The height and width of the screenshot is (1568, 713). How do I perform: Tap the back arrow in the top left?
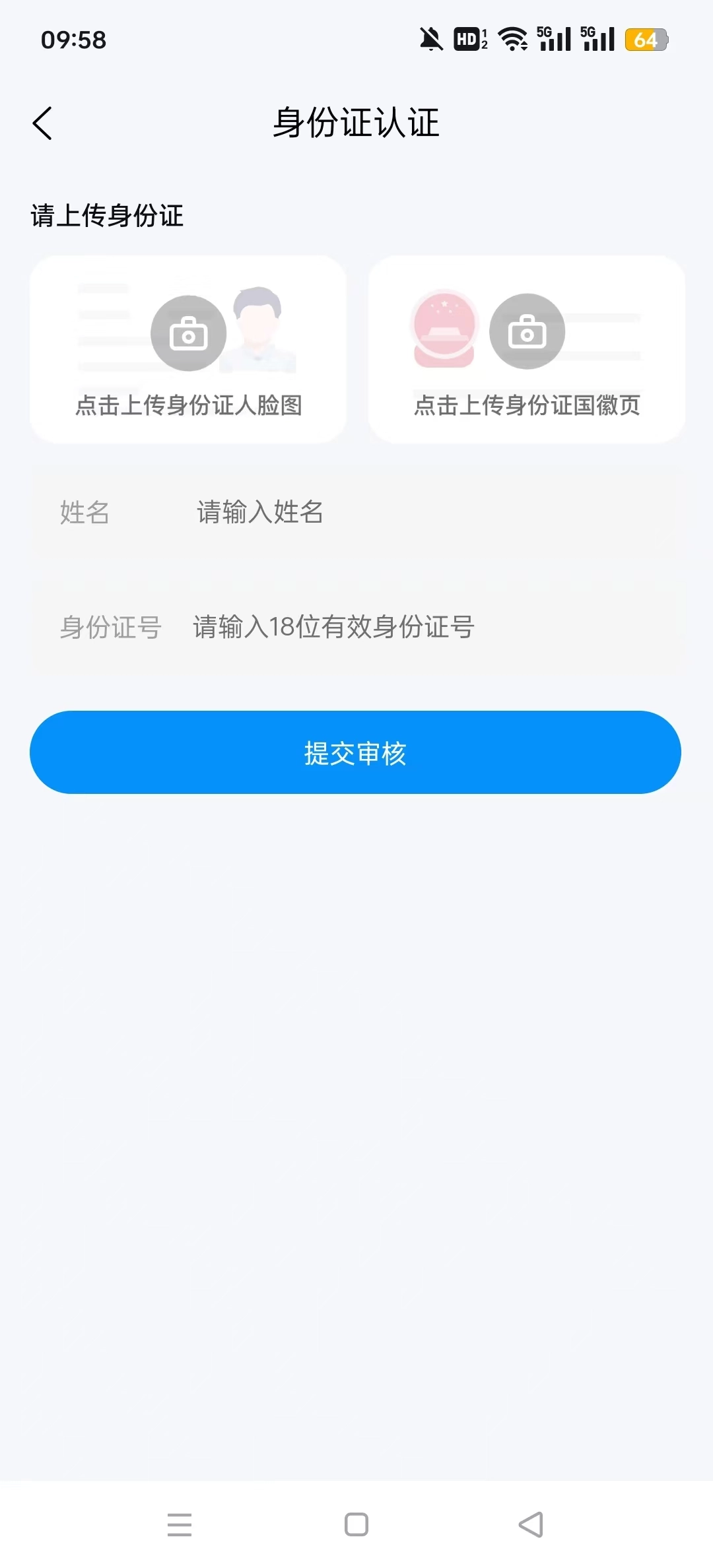coord(42,123)
